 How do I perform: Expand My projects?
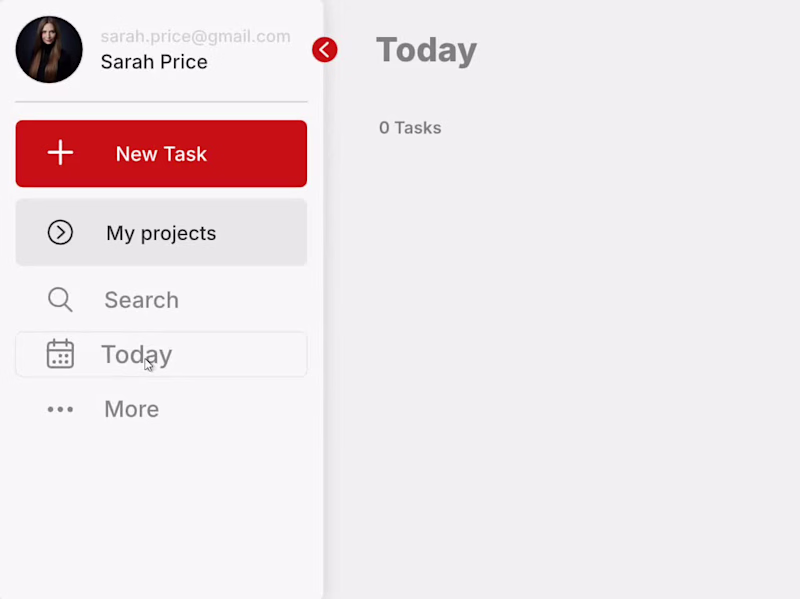[161, 233]
